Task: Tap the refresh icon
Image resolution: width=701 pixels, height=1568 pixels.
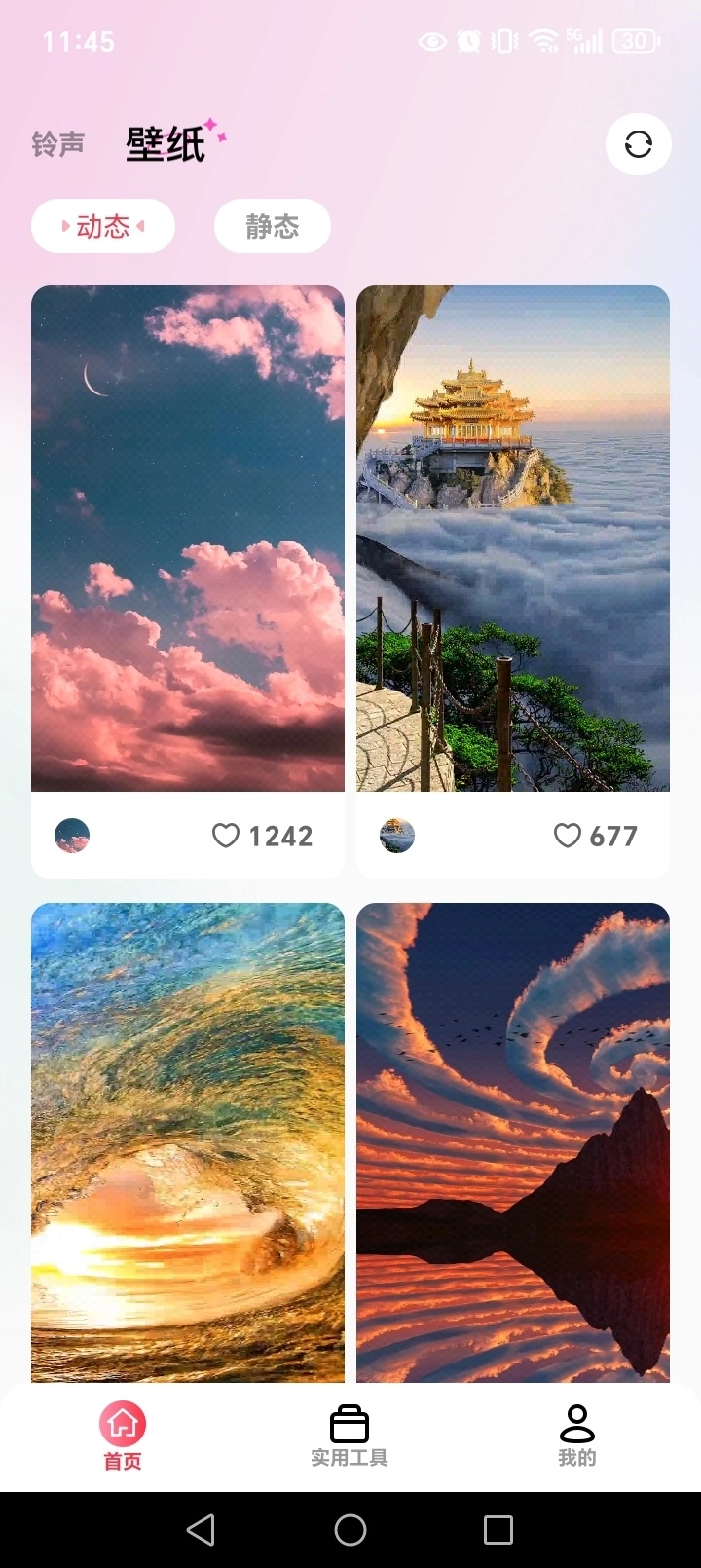Action: coord(638,145)
